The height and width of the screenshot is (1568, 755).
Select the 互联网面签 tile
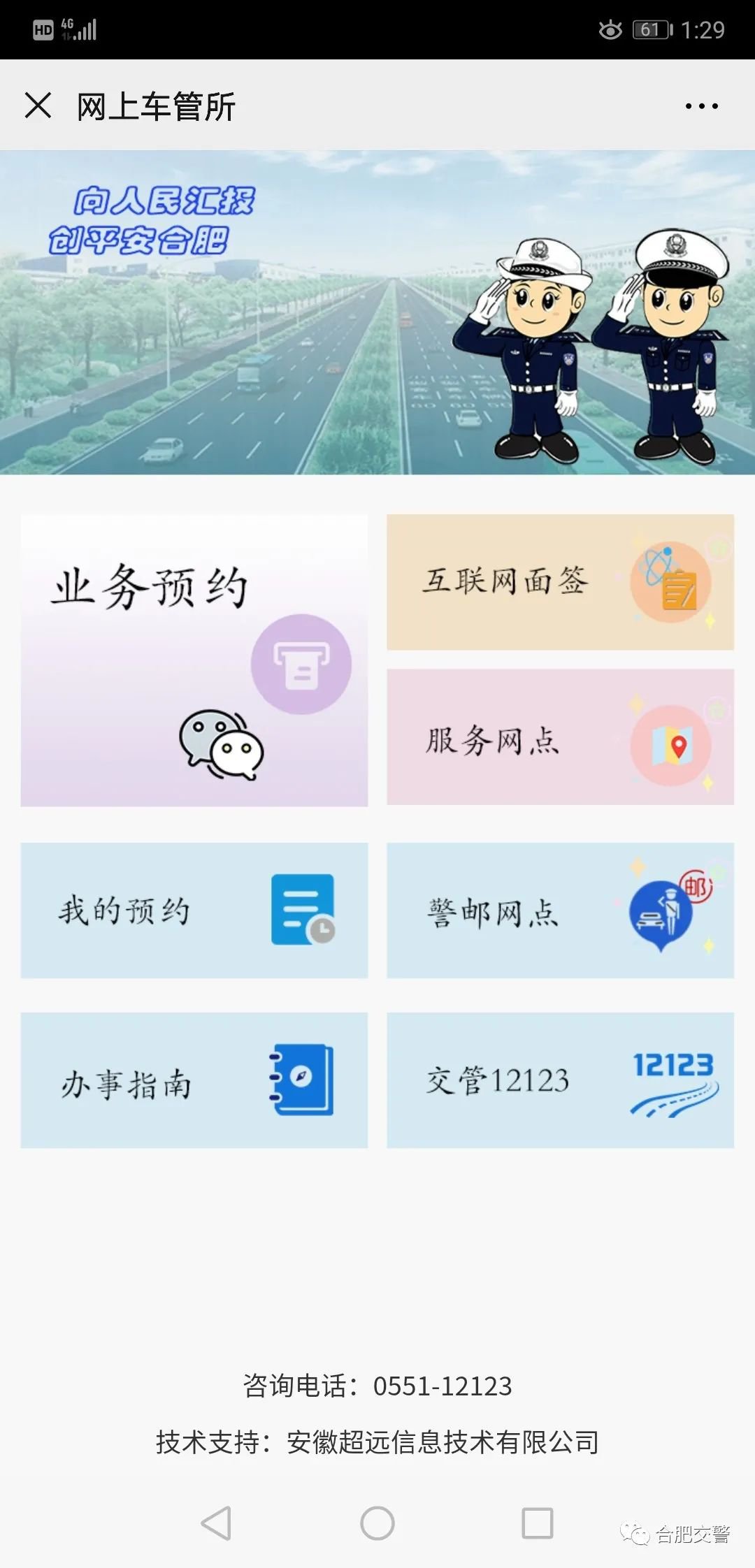560,582
